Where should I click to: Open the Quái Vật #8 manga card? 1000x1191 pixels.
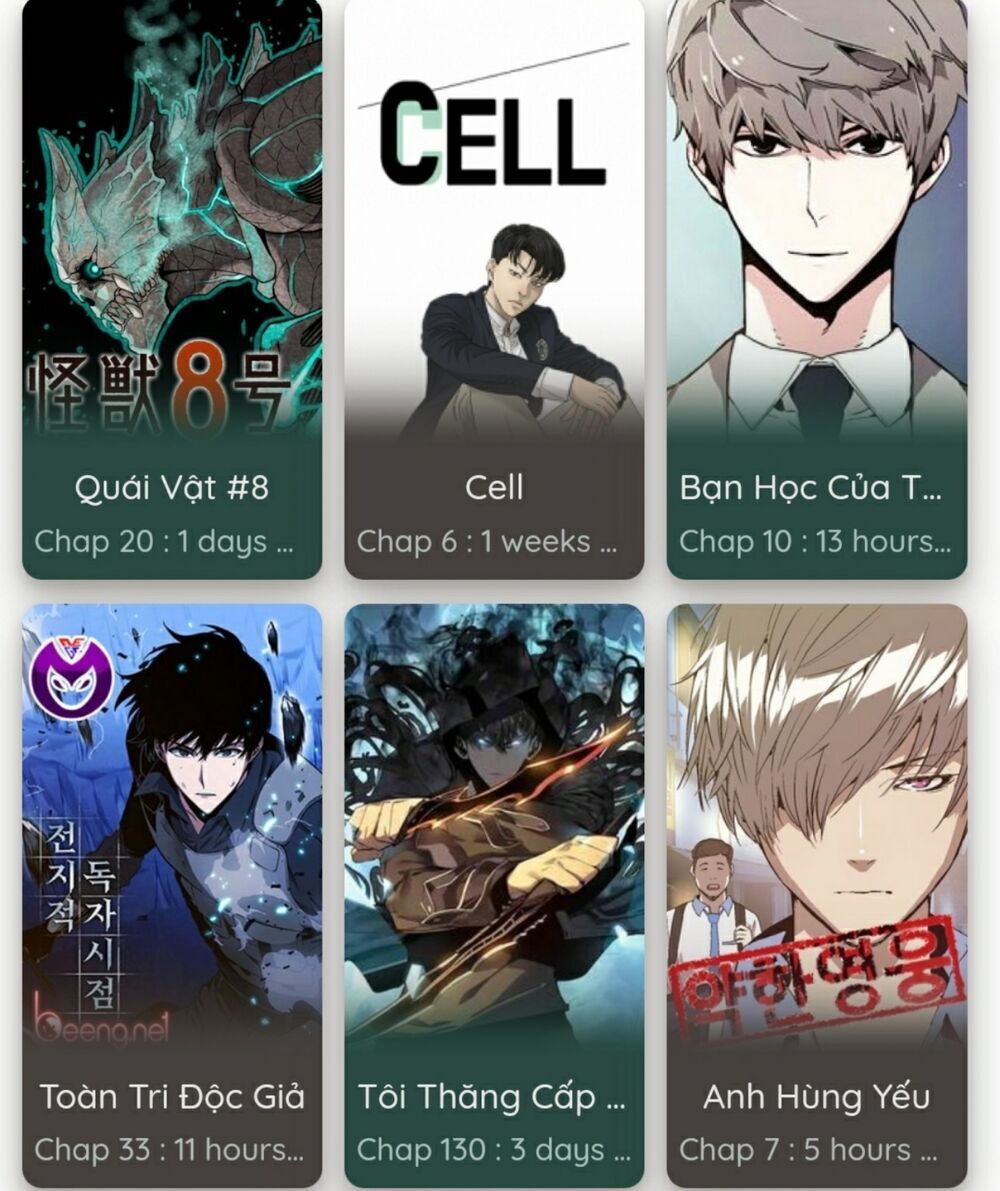click(172, 290)
